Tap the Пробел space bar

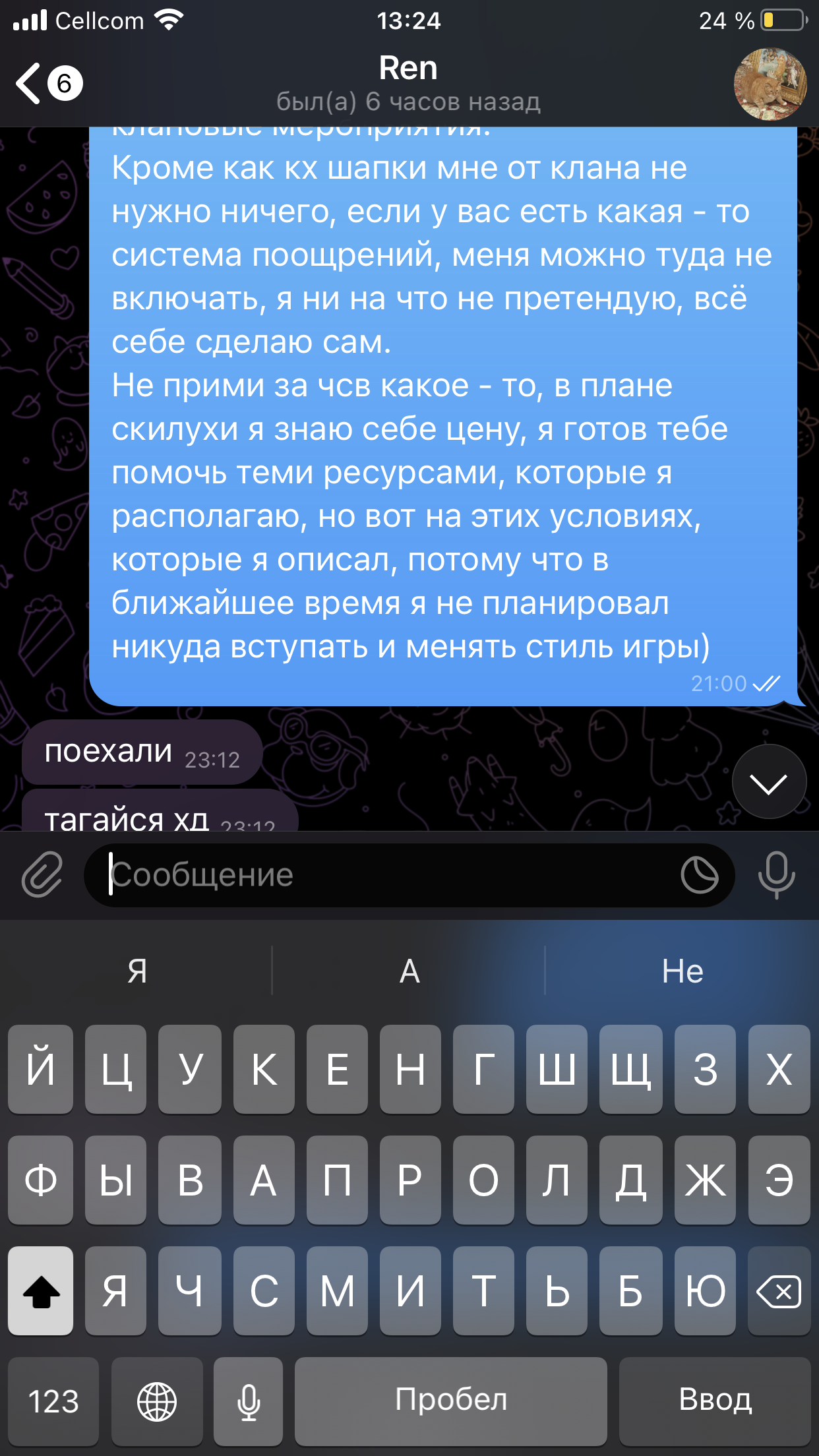click(450, 1401)
